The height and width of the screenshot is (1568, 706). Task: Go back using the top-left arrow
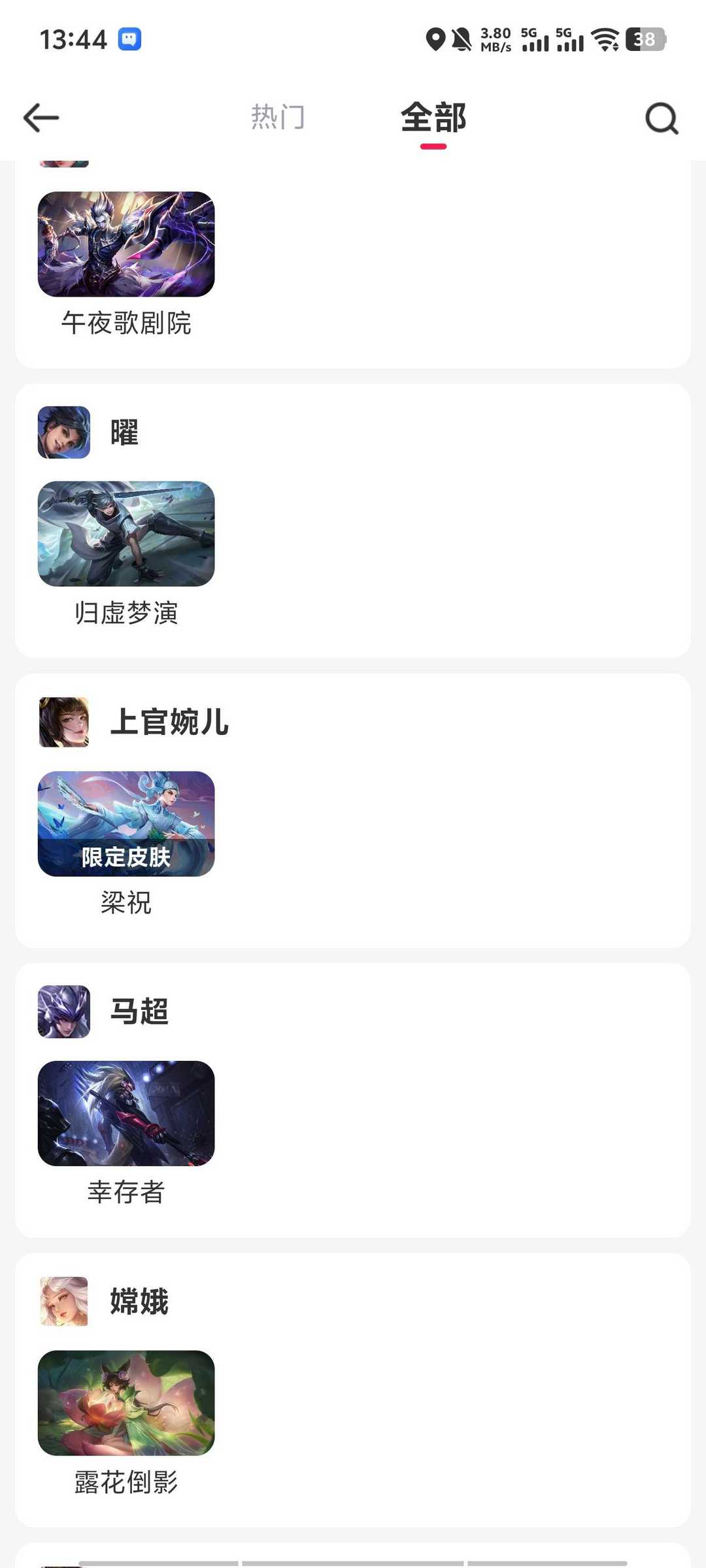tap(41, 118)
